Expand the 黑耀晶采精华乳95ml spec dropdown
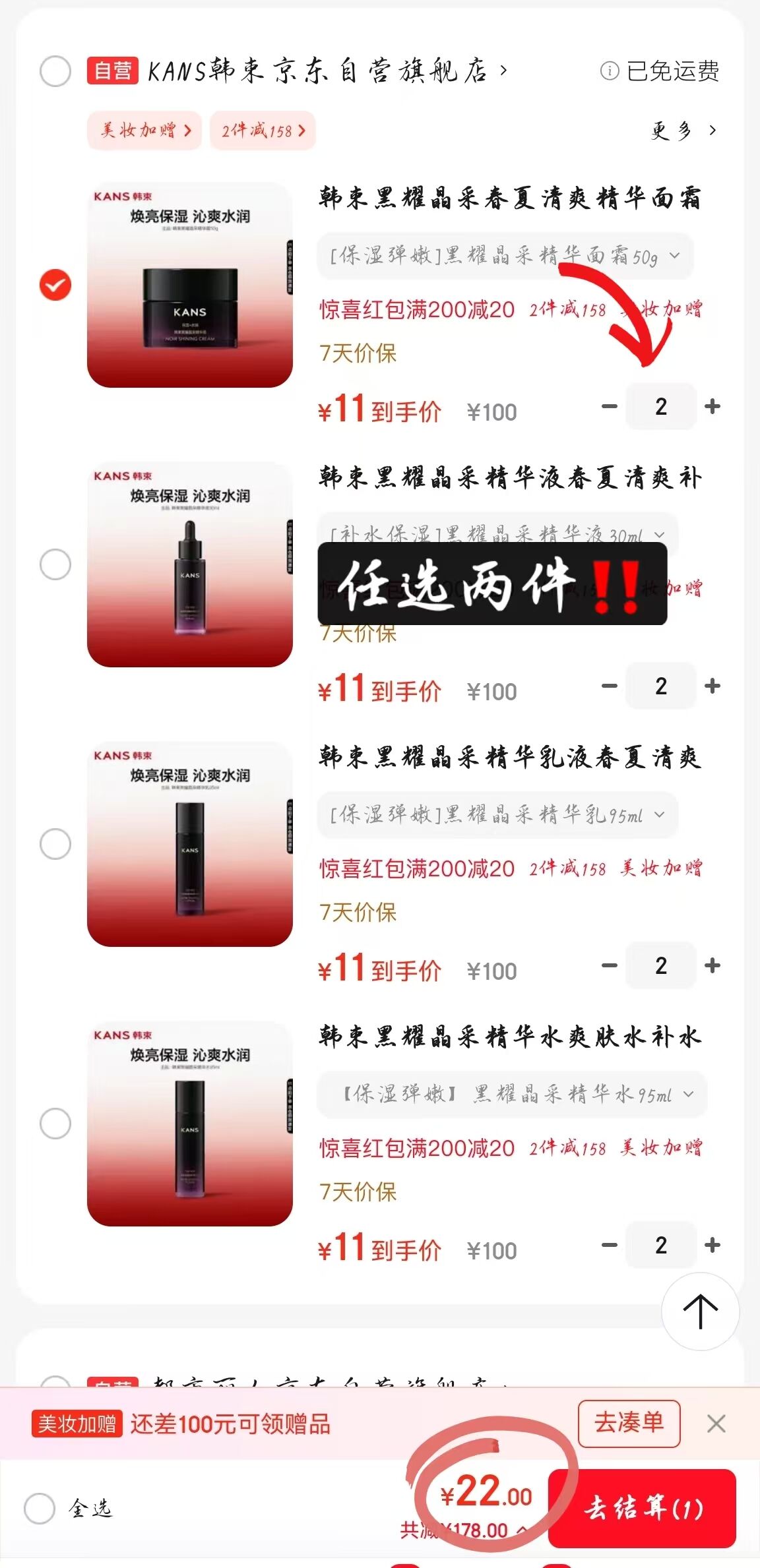The image size is (760, 1568). tap(498, 815)
